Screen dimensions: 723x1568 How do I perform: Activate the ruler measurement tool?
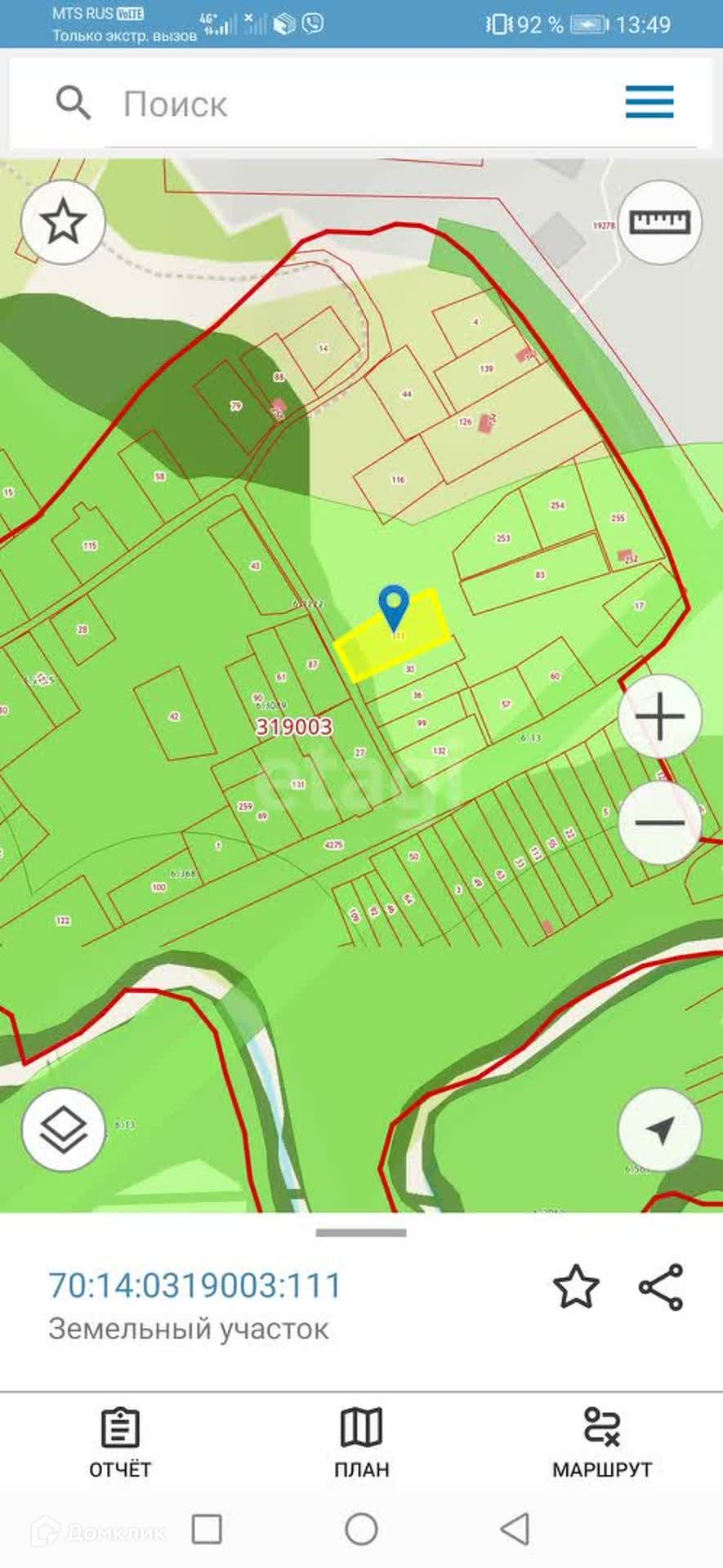[x=660, y=222]
